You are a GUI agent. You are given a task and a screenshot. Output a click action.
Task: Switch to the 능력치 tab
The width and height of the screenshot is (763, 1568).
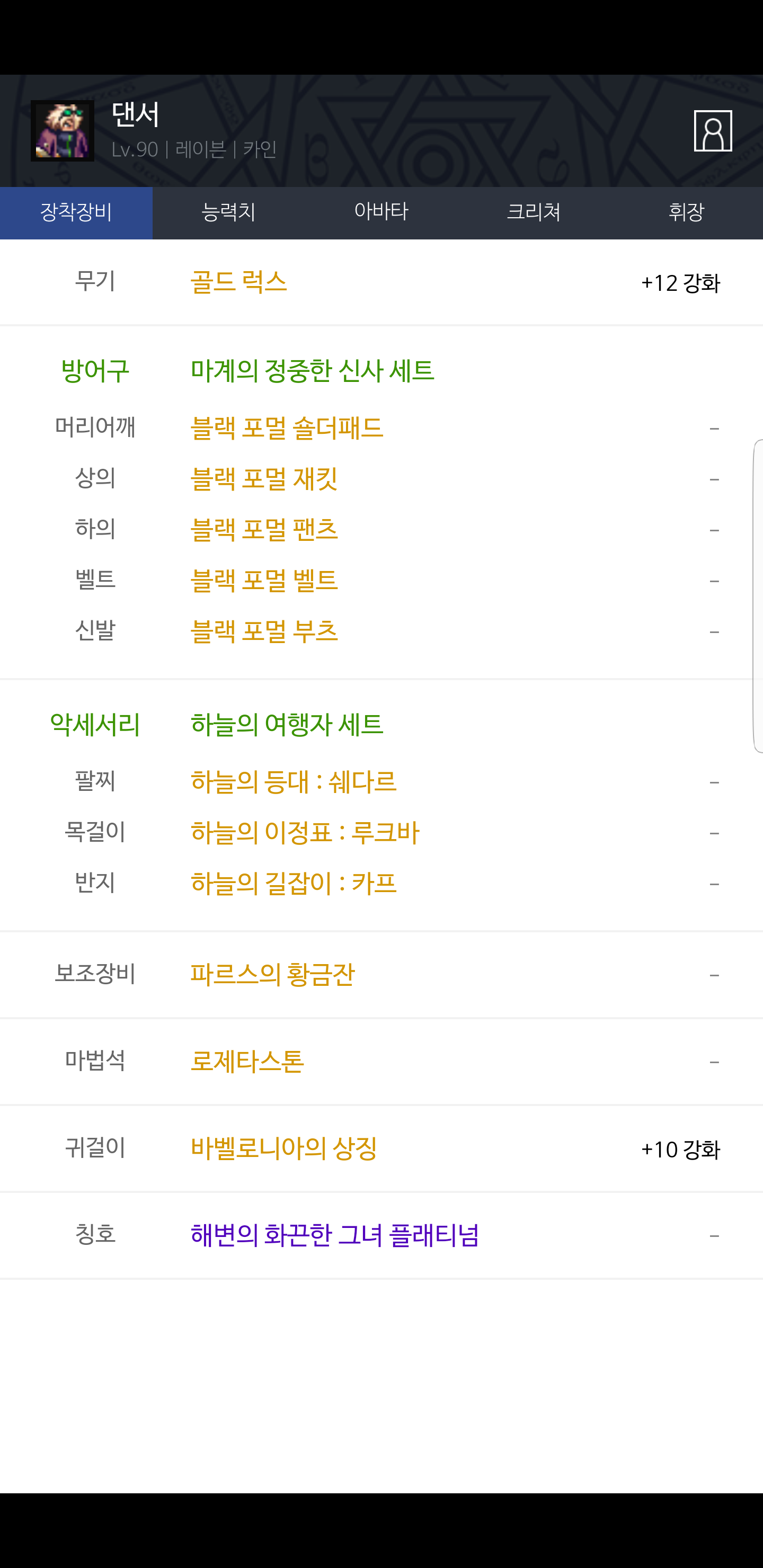[x=228, y=212]
